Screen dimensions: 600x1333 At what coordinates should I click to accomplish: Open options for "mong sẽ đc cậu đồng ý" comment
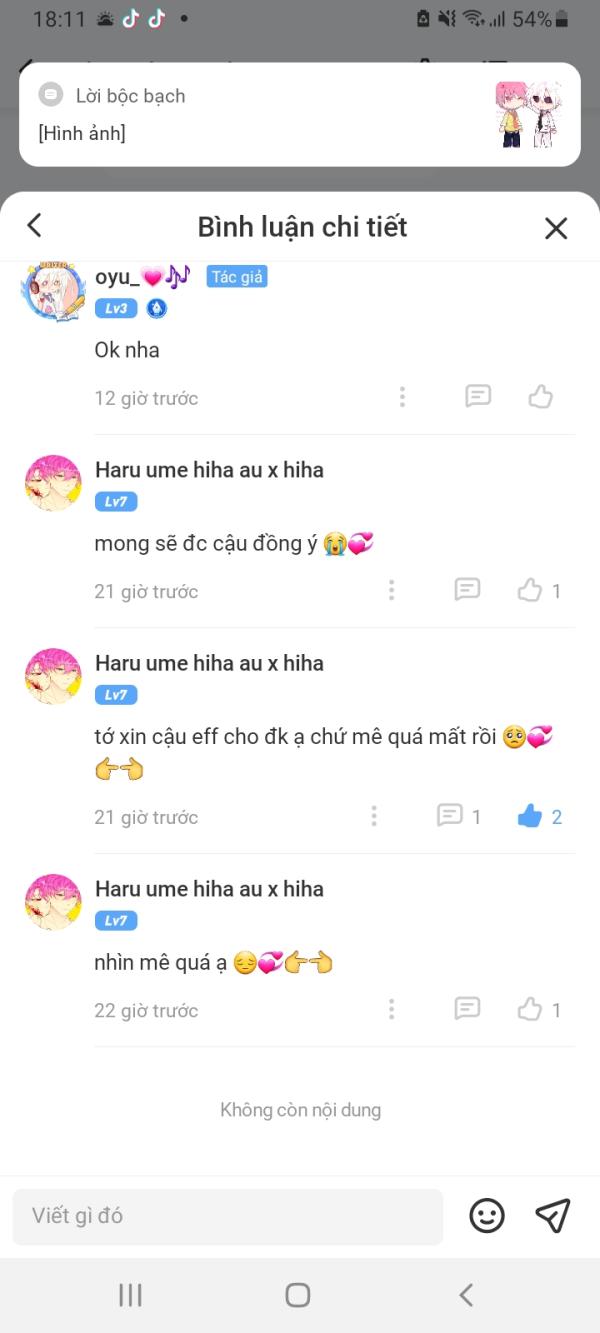(x=392, y=590)
